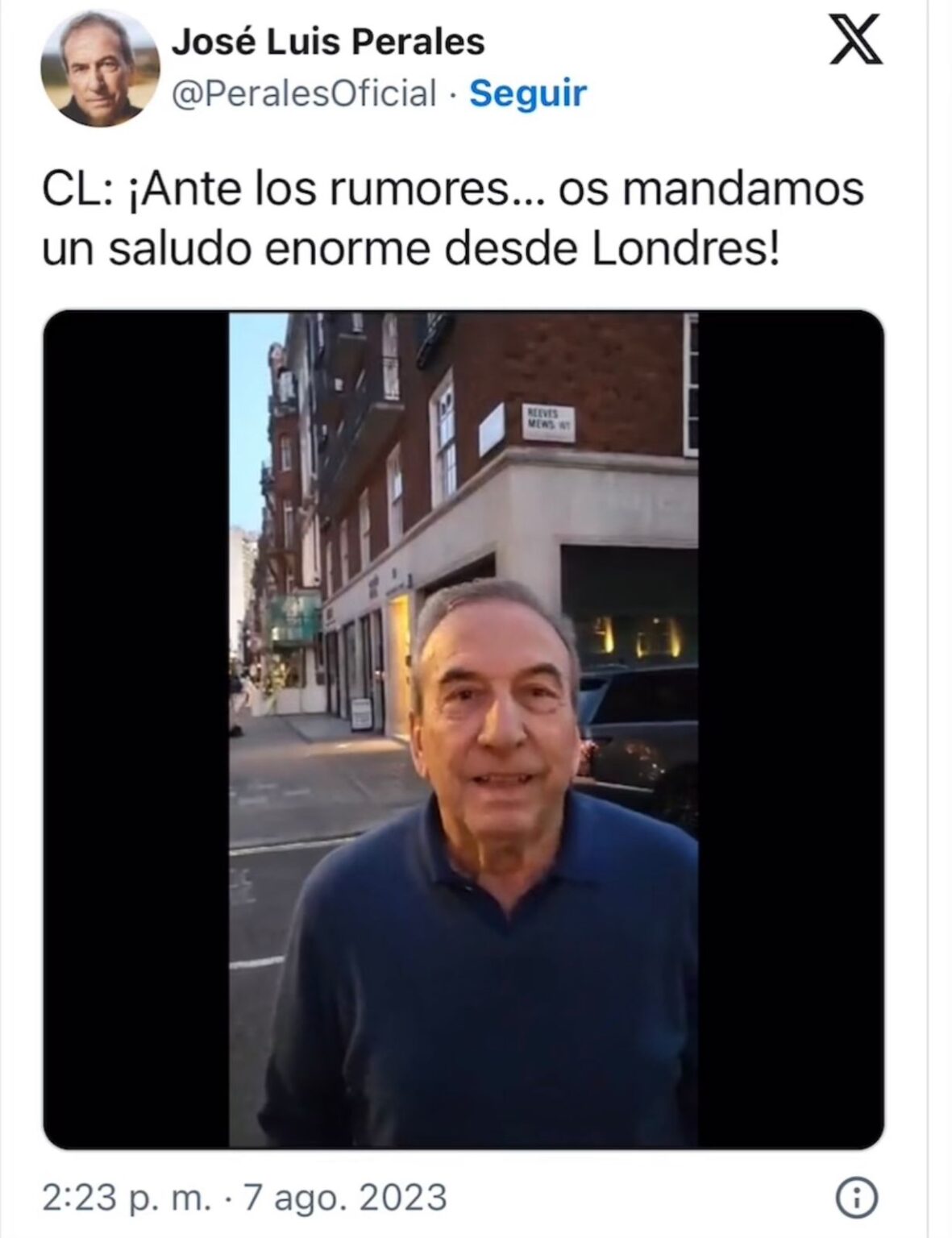952x1238 pixels.
Task: Play the video from Londres
Action: 464,729
